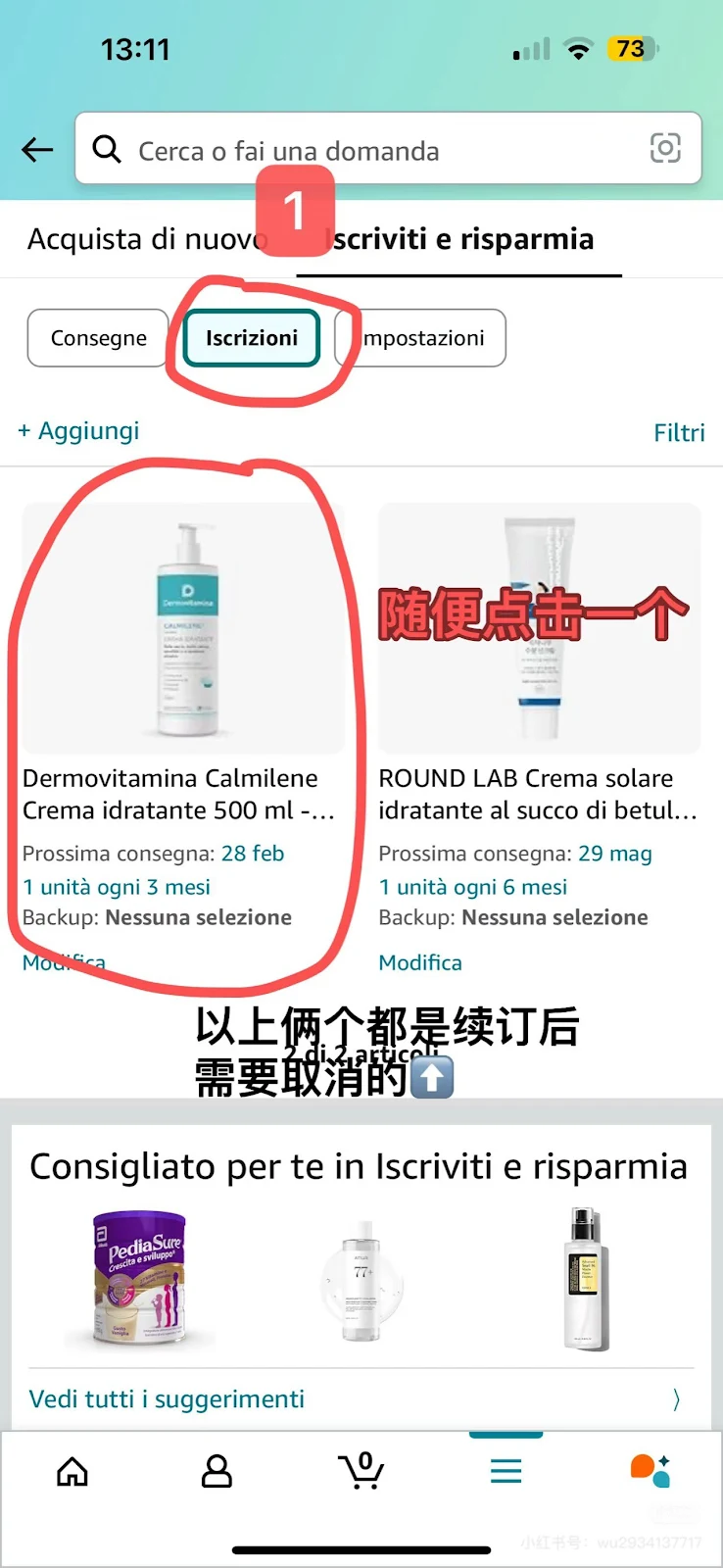Open the shopping cart tab
The height and width of the screenshot is (1568, 723).
(361, 1471)
